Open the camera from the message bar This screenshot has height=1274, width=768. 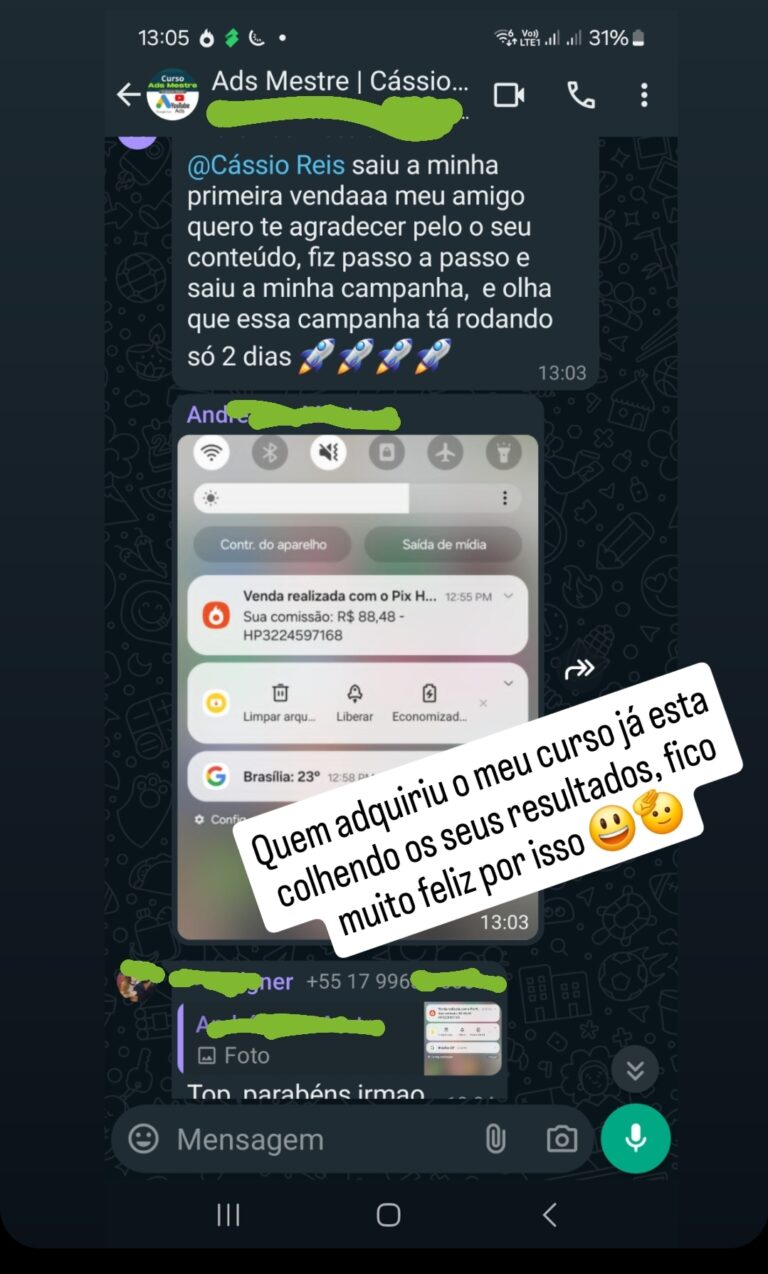(561, 1139)
